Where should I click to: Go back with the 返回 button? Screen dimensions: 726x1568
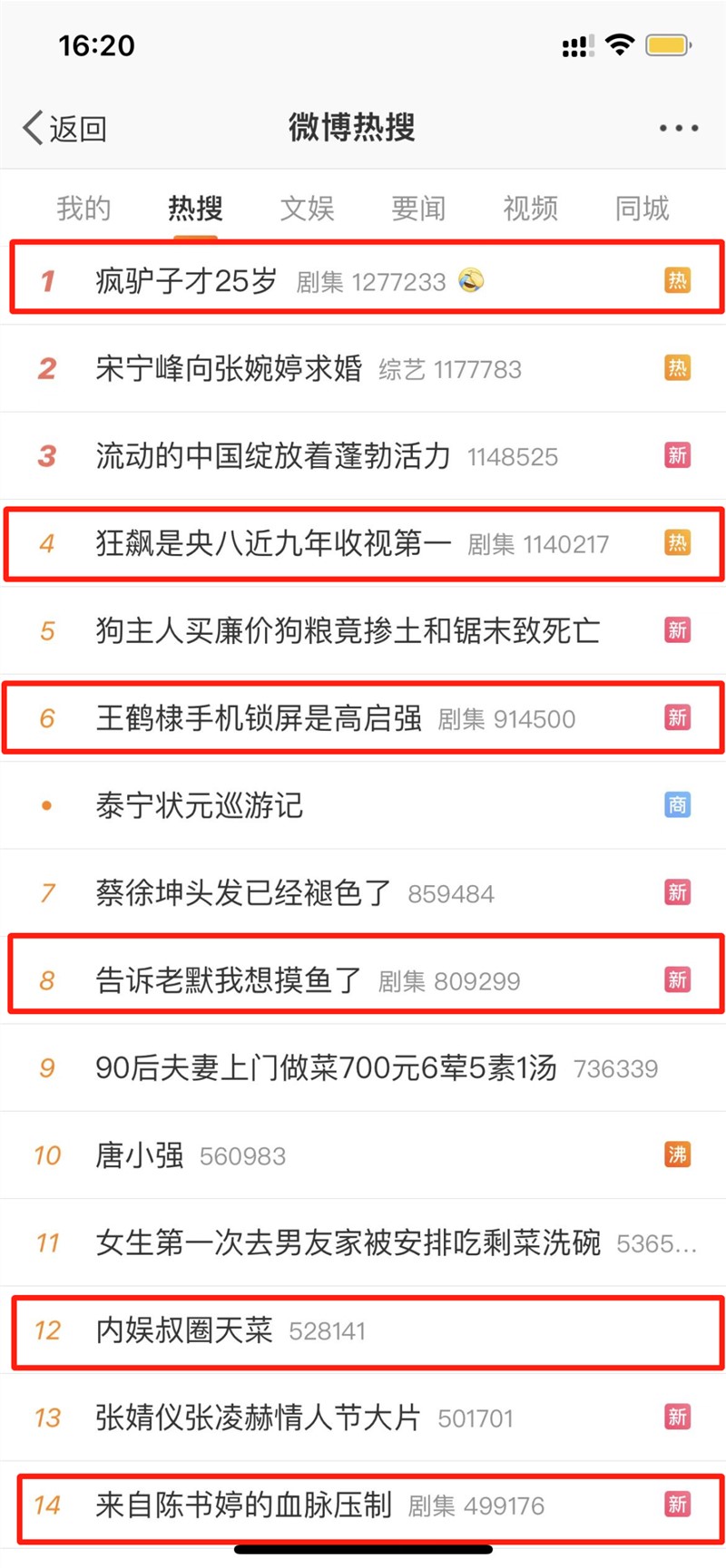click(64, 128)
